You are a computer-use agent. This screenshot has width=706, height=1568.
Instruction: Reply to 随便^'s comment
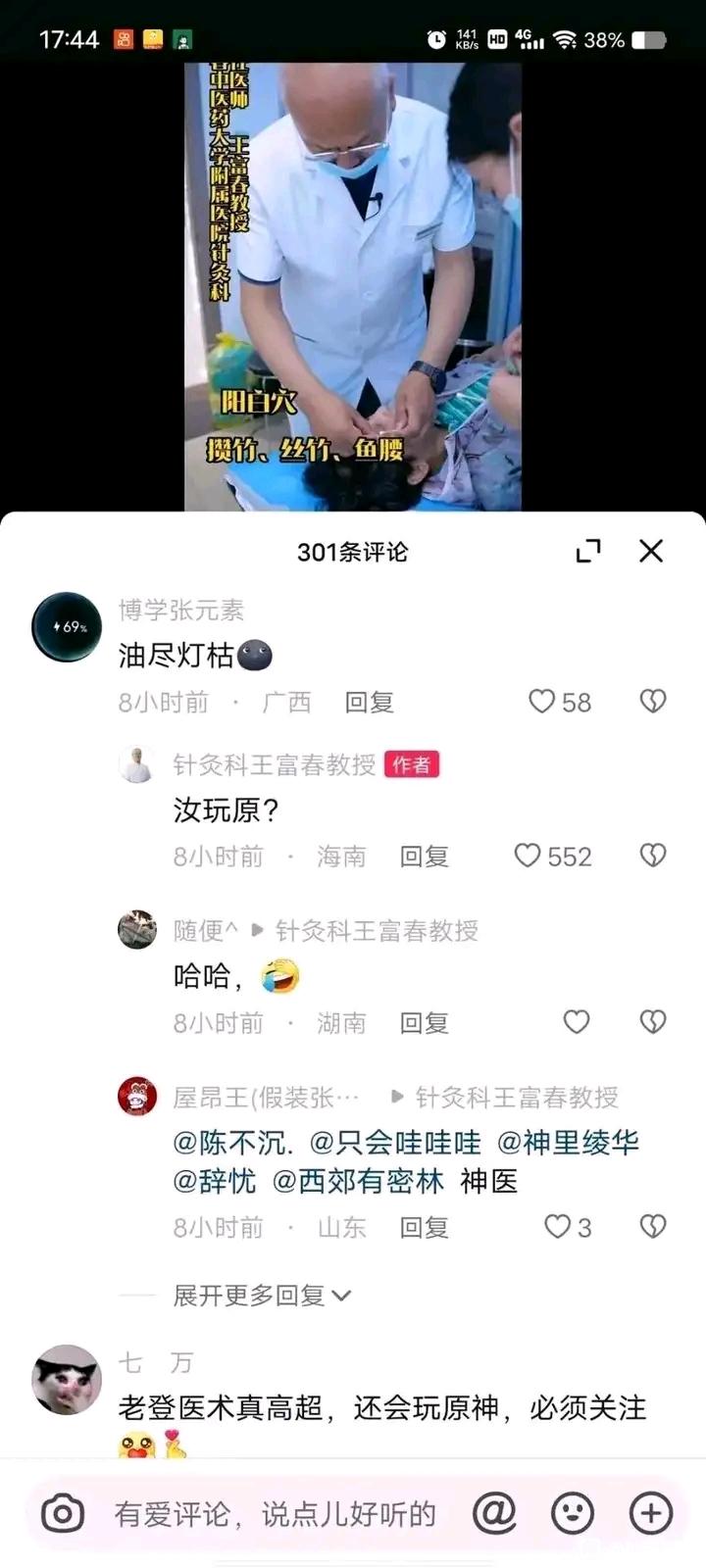[424, 1023]
